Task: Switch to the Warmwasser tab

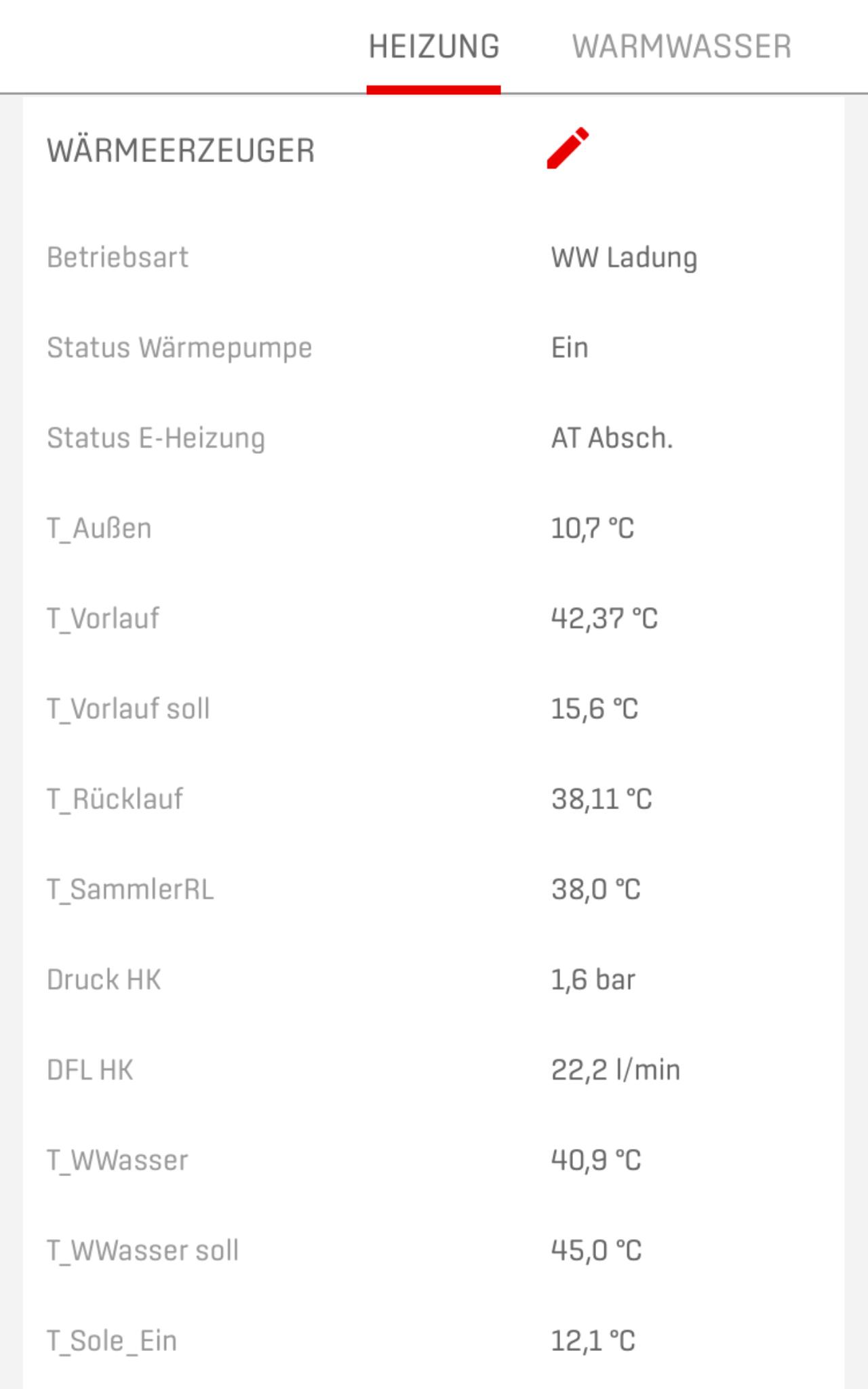Action: click(x=682, y=47)
